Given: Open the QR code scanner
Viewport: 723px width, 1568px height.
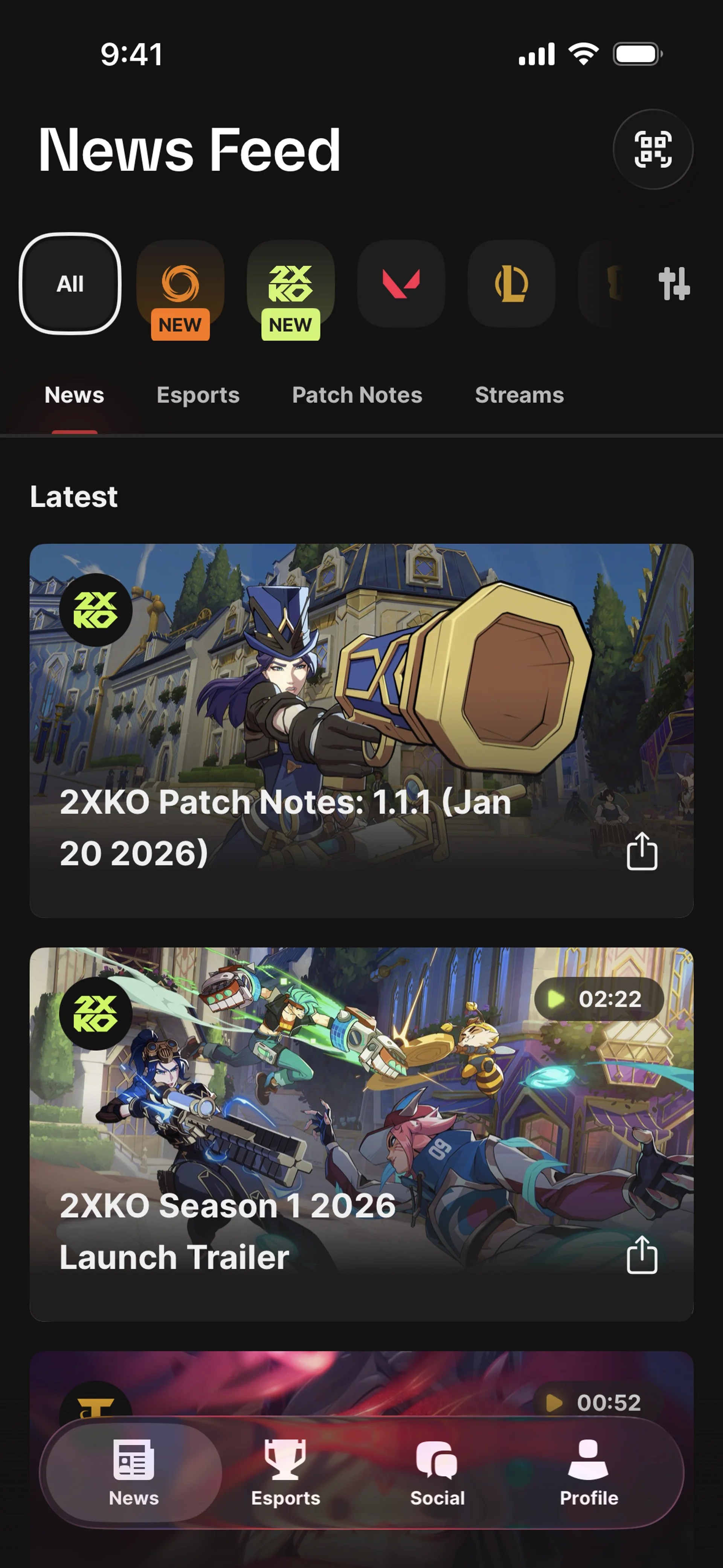Looking at the screenshot, I should 653,149.
